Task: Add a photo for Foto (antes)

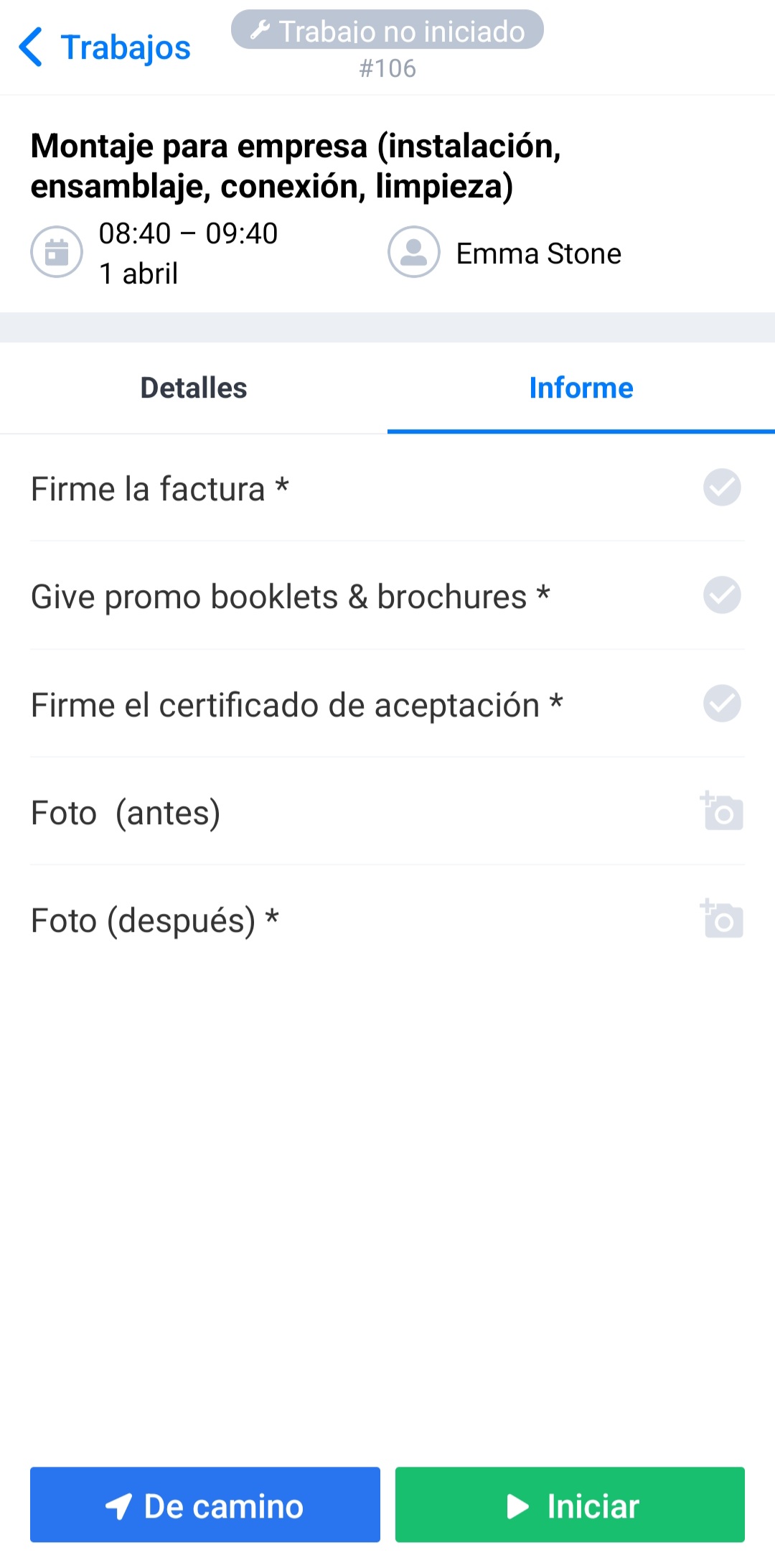Action: [722, 811]
